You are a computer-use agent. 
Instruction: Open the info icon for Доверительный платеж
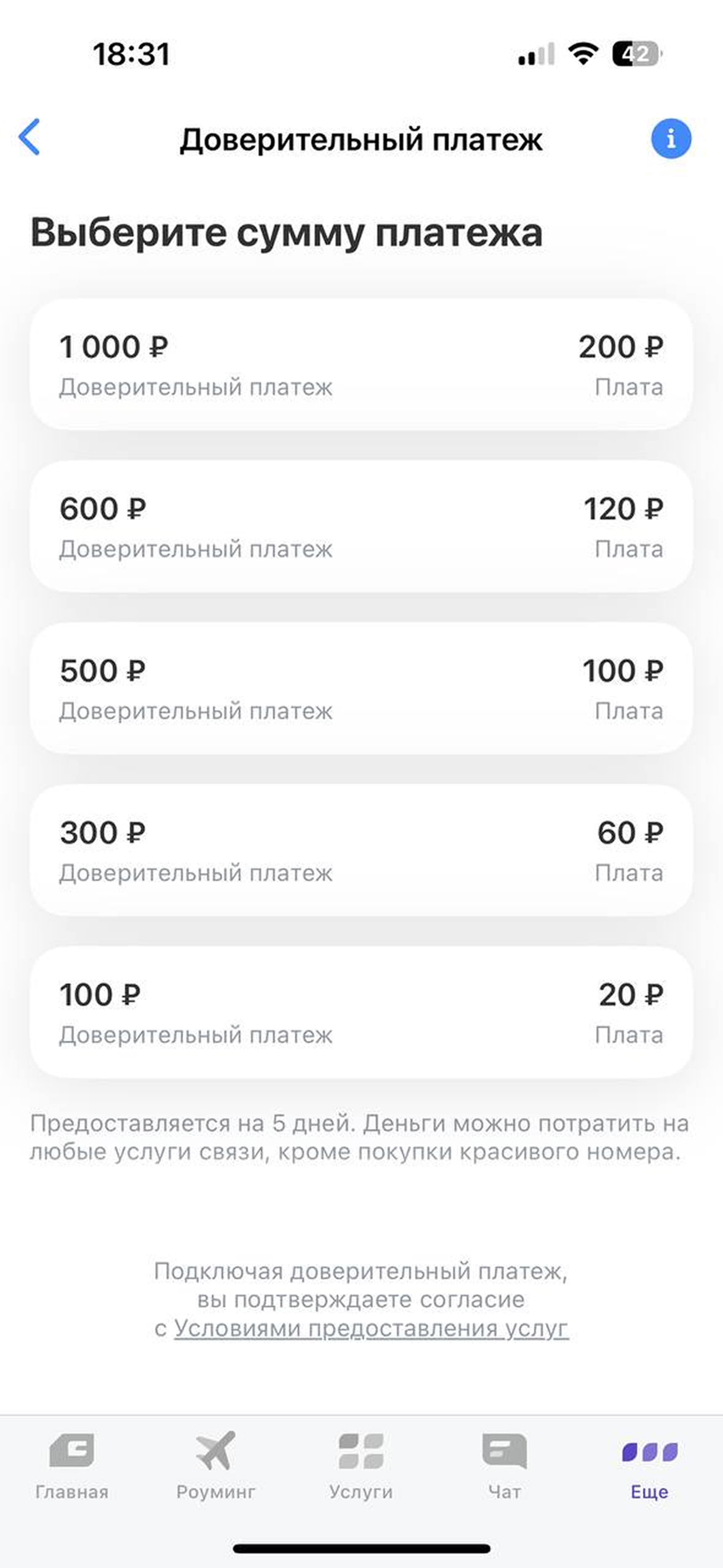(671, 139)
